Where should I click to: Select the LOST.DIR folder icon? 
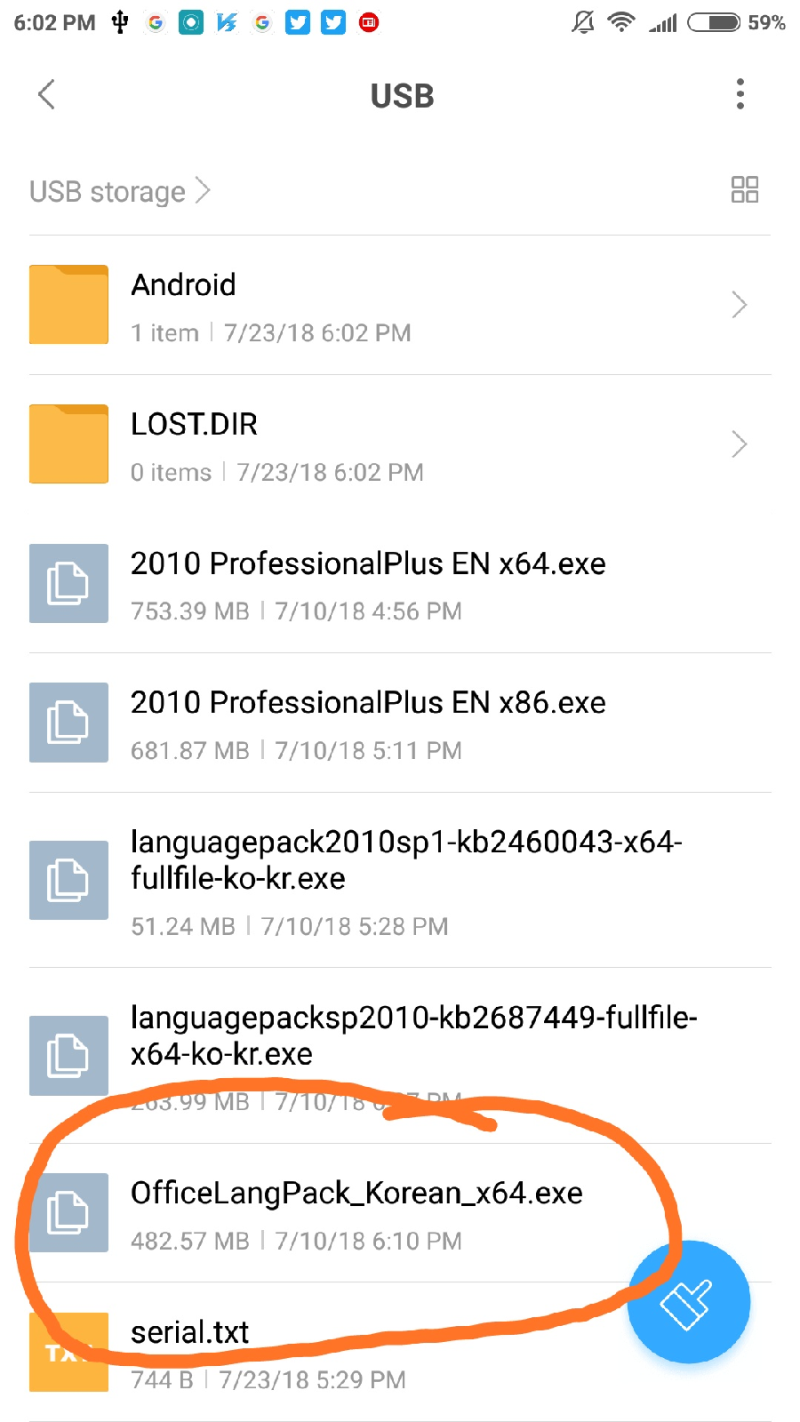coord(68,444)
